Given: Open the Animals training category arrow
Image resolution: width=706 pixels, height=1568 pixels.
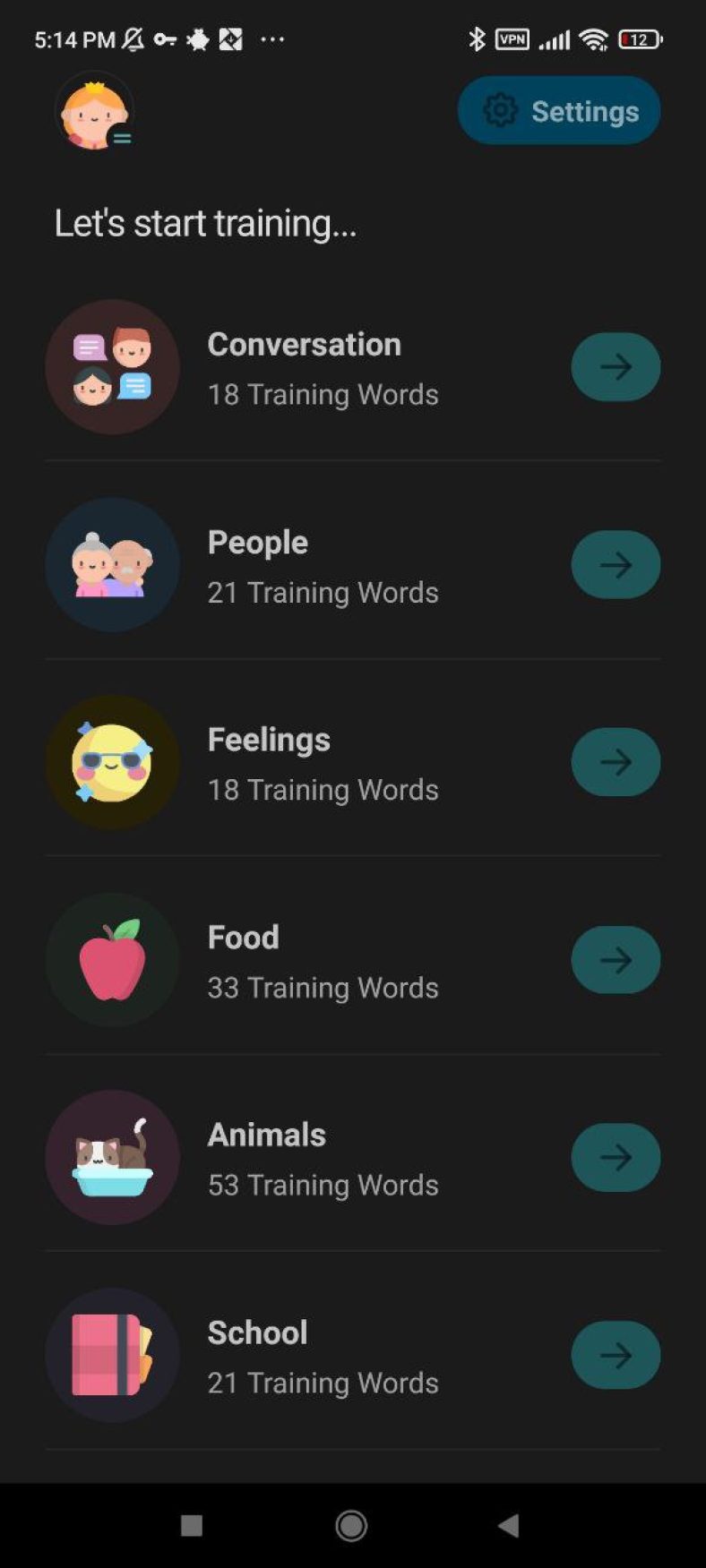Looking at the screenshot, I should (x=616, y=1157).
